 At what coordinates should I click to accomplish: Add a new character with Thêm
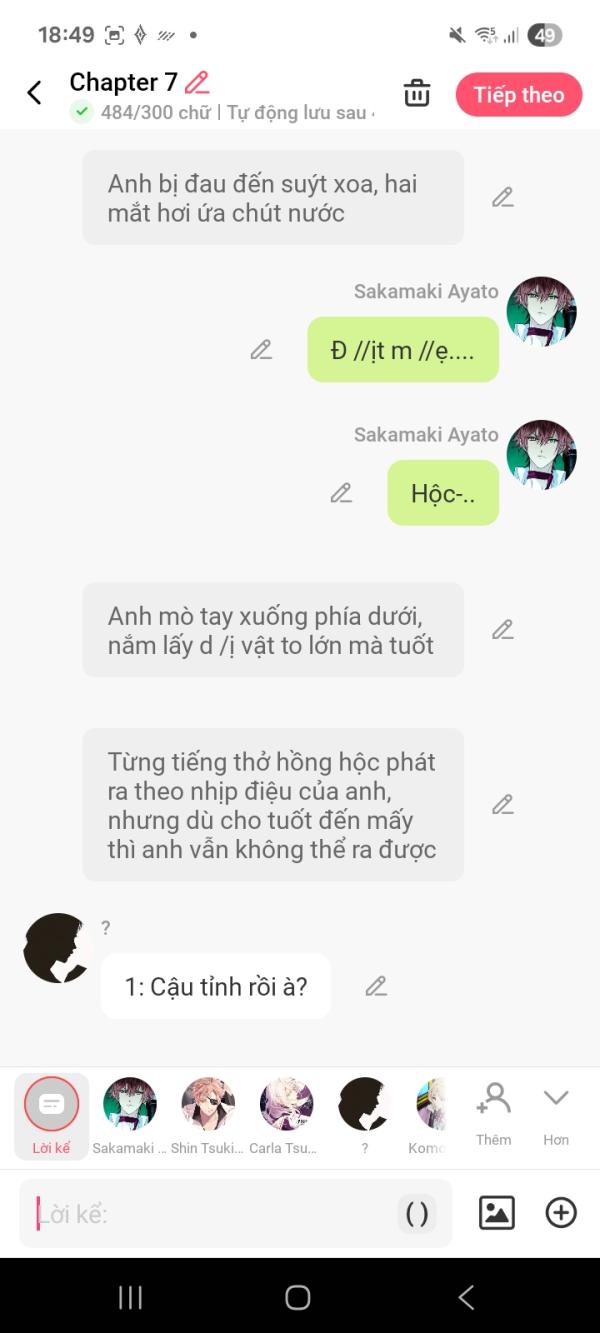493,1113
